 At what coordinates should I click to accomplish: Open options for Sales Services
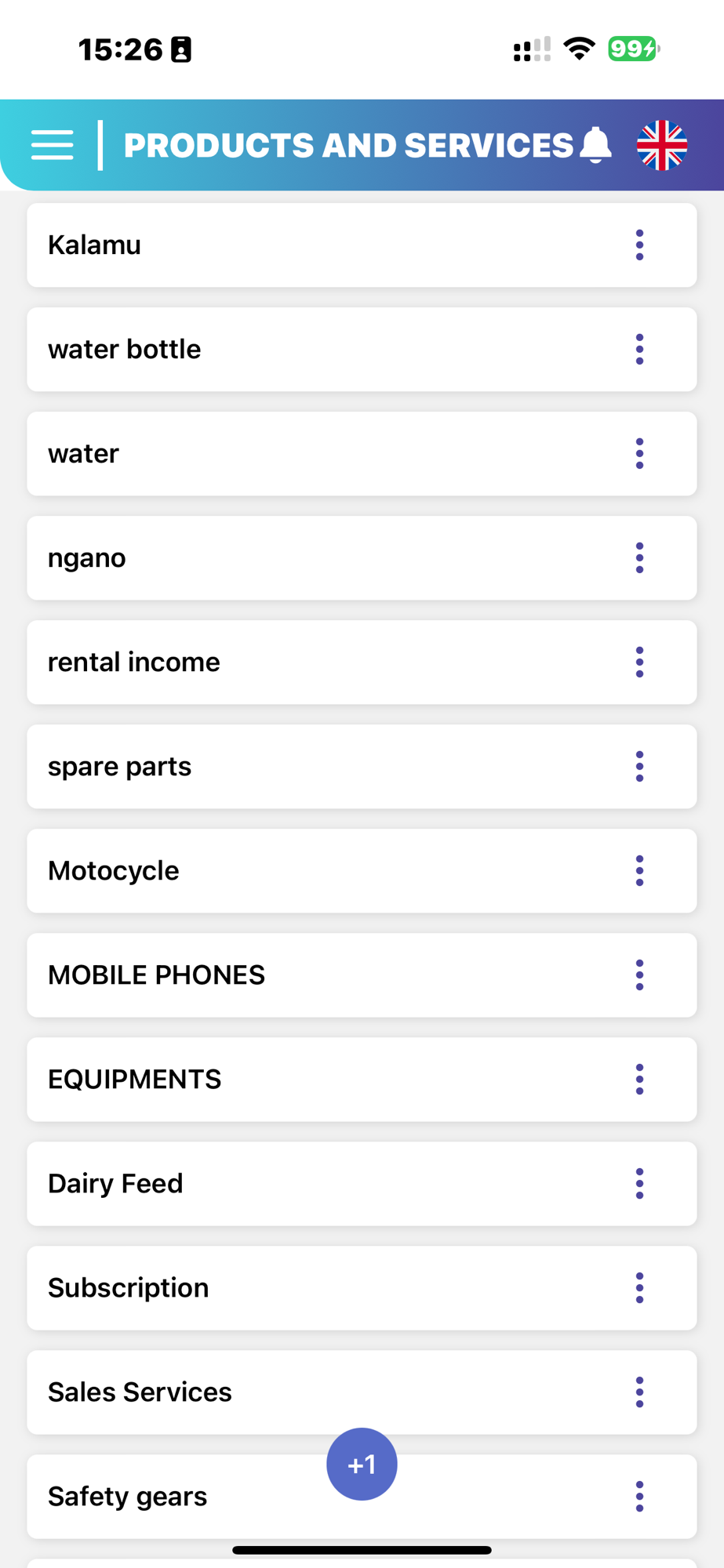639,1392
